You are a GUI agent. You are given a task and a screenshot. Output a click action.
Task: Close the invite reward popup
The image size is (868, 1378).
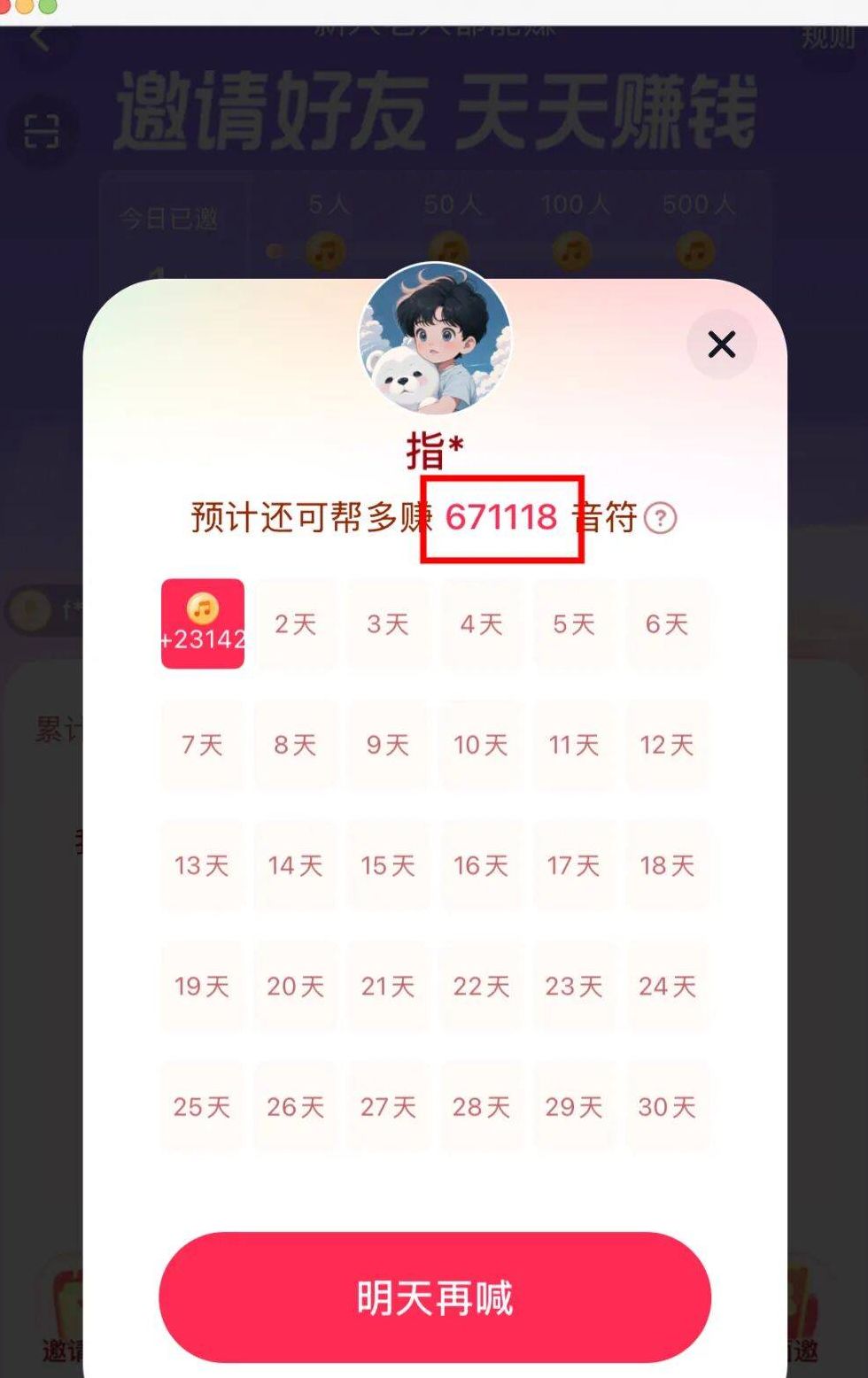coord(722,344)
